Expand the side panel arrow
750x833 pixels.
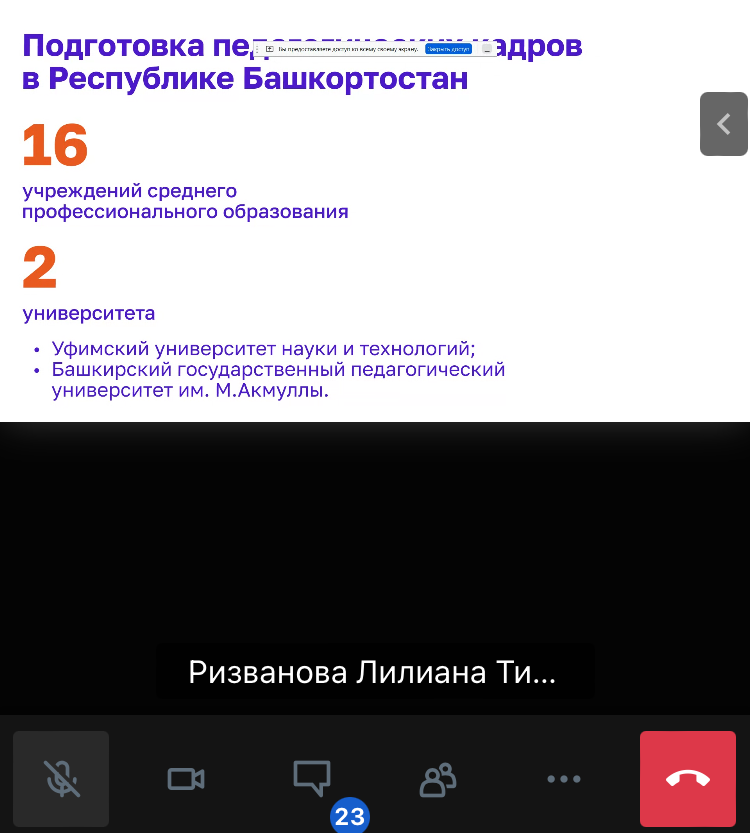click(x=723, y=124)
